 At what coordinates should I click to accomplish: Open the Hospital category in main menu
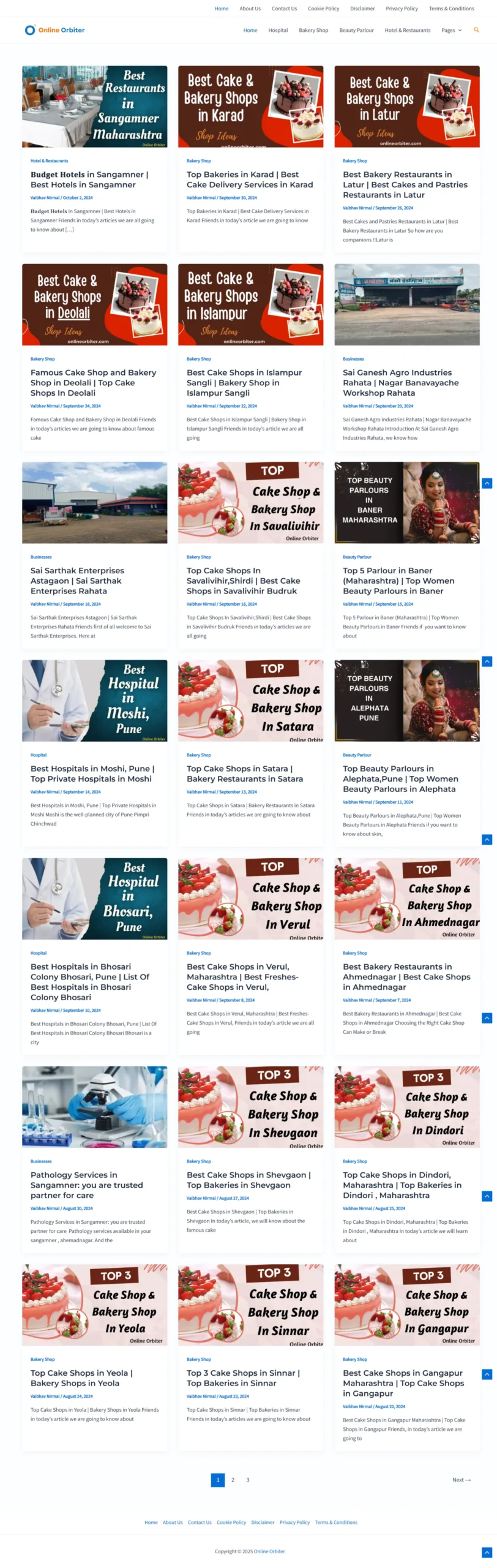(x=278, y=30)
